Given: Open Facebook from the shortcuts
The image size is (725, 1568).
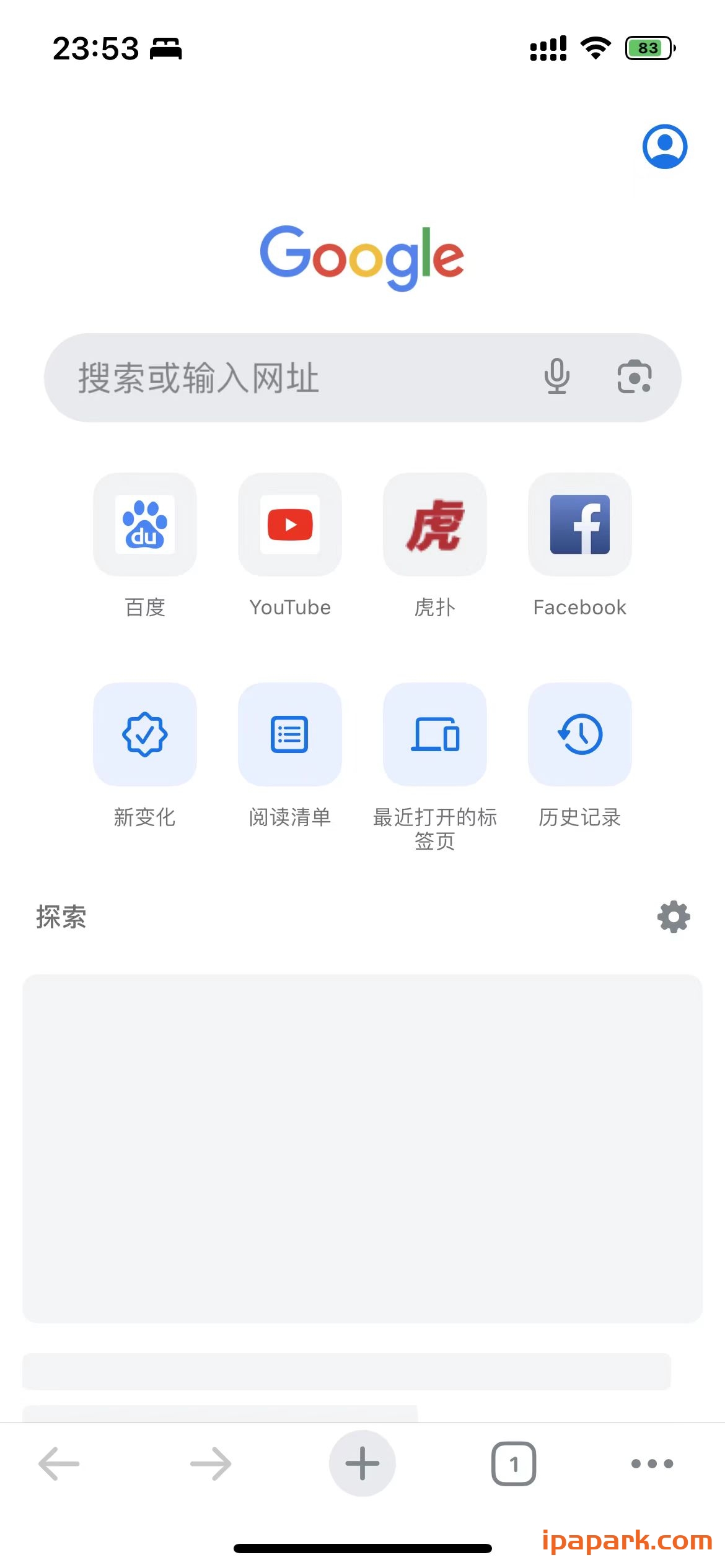Looking at the screenshot, I should (x=579, y=524).
